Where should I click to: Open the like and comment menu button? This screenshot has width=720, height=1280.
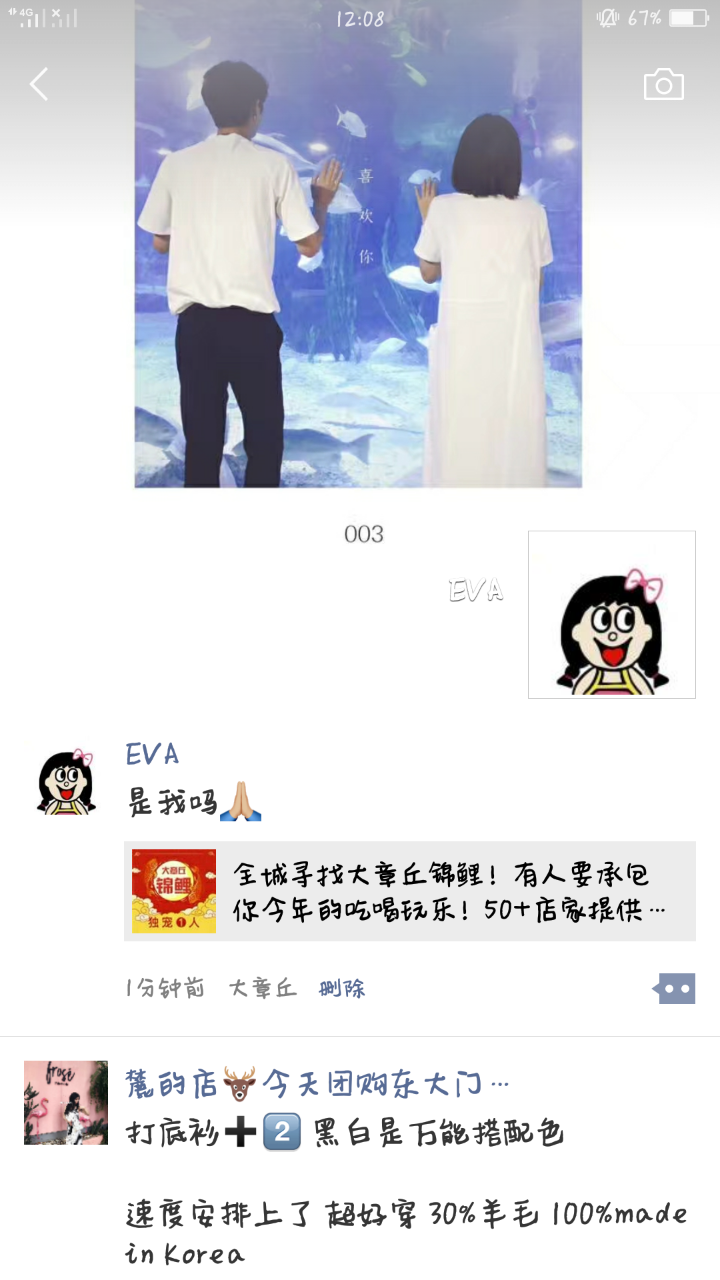[x=675, y=988]
